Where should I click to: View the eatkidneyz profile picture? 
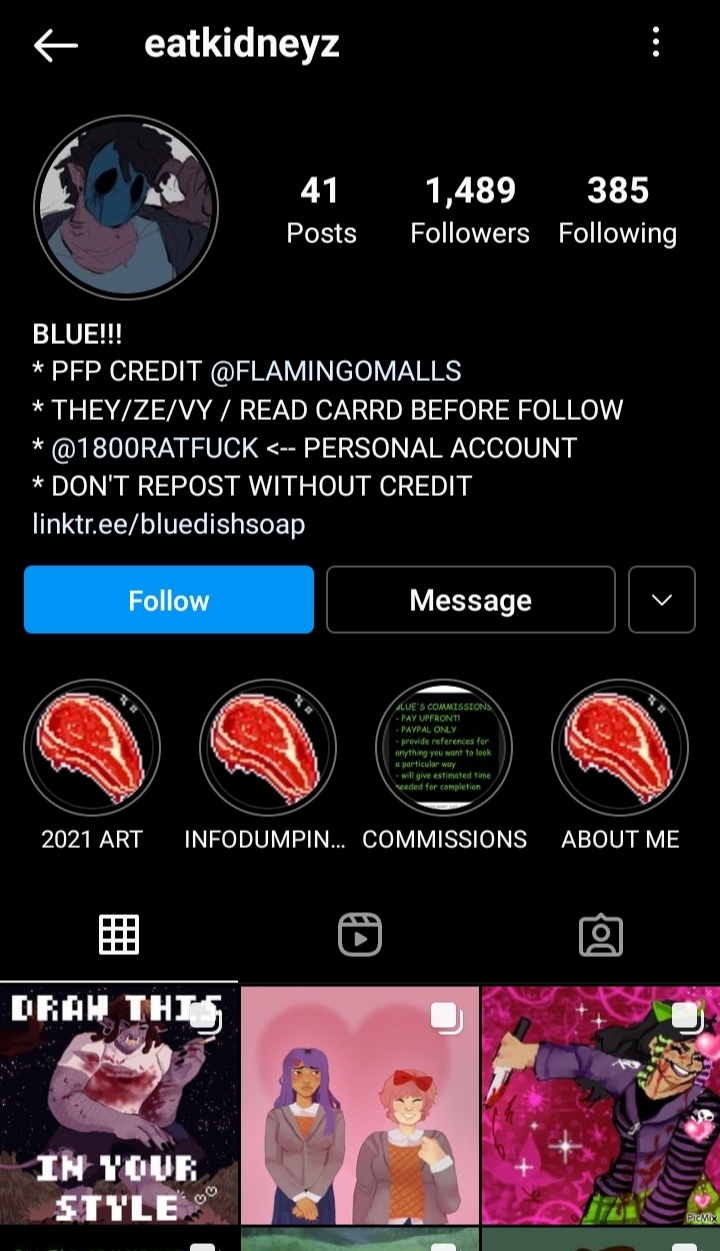tap(125, 207)
